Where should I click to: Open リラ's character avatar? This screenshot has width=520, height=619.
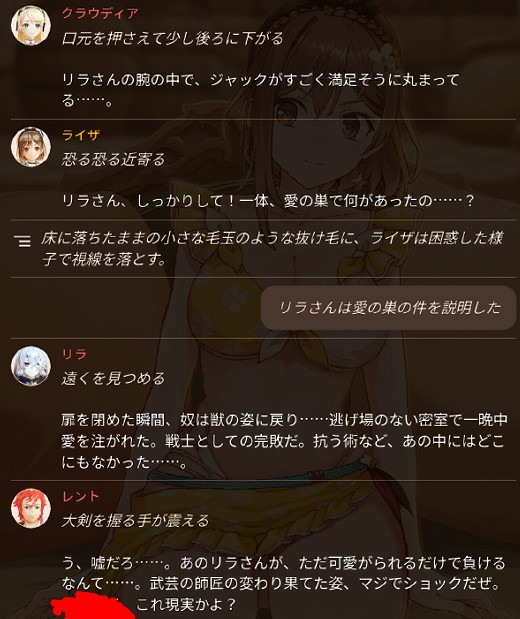tap(31, 366)
